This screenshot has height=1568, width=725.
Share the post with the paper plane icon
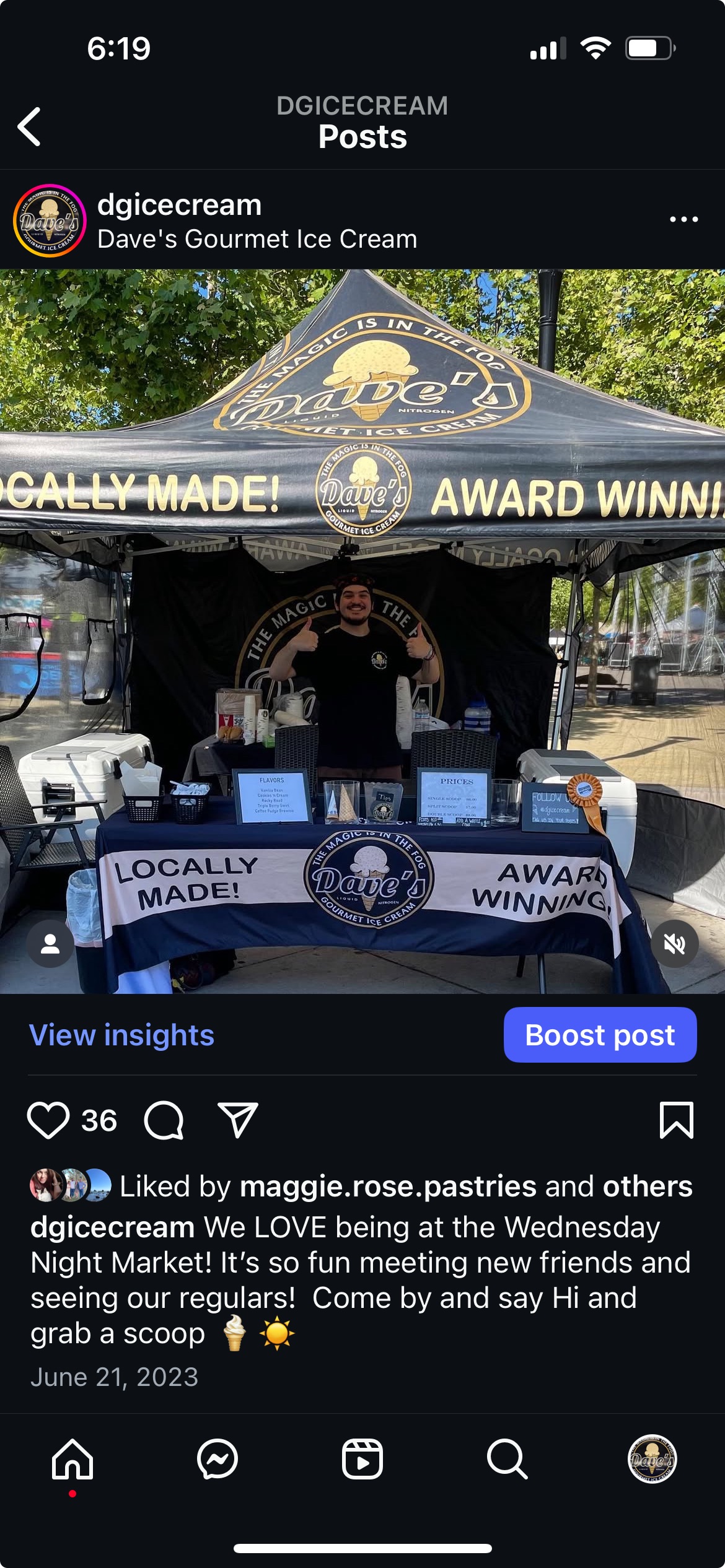tap(238, 1120)
